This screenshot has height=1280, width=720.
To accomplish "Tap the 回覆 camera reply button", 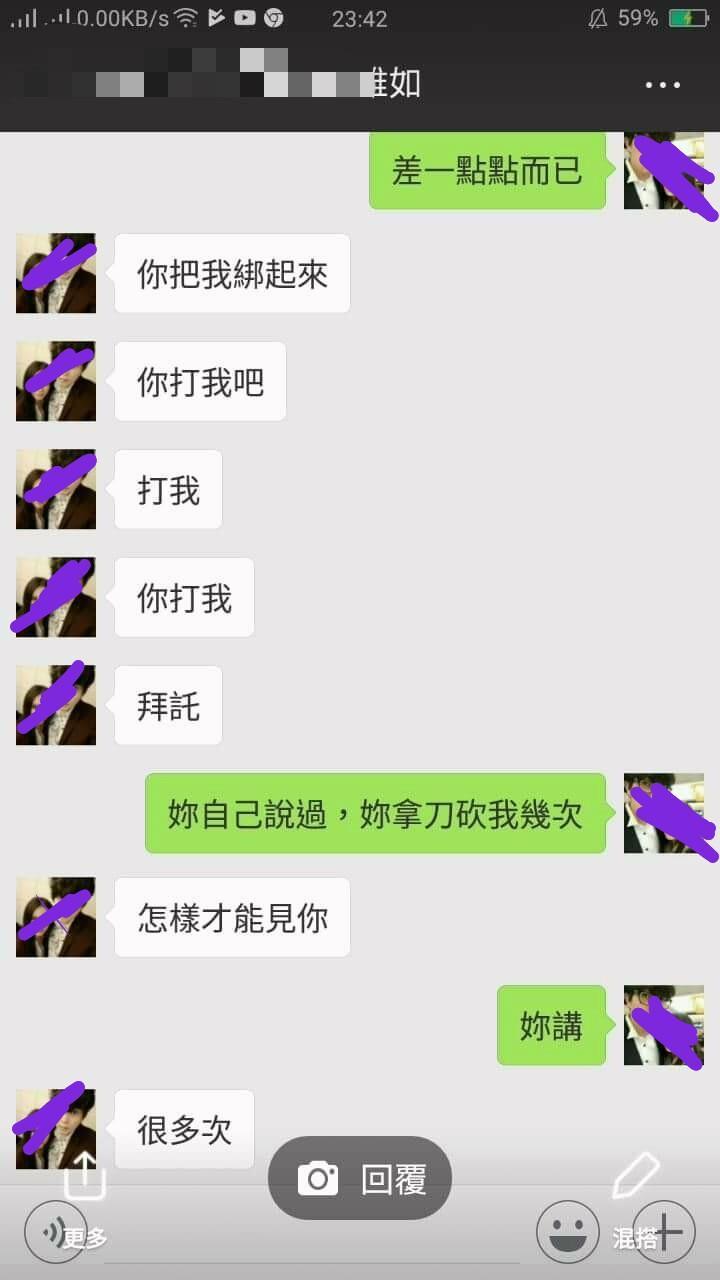I will [360, 1179].
